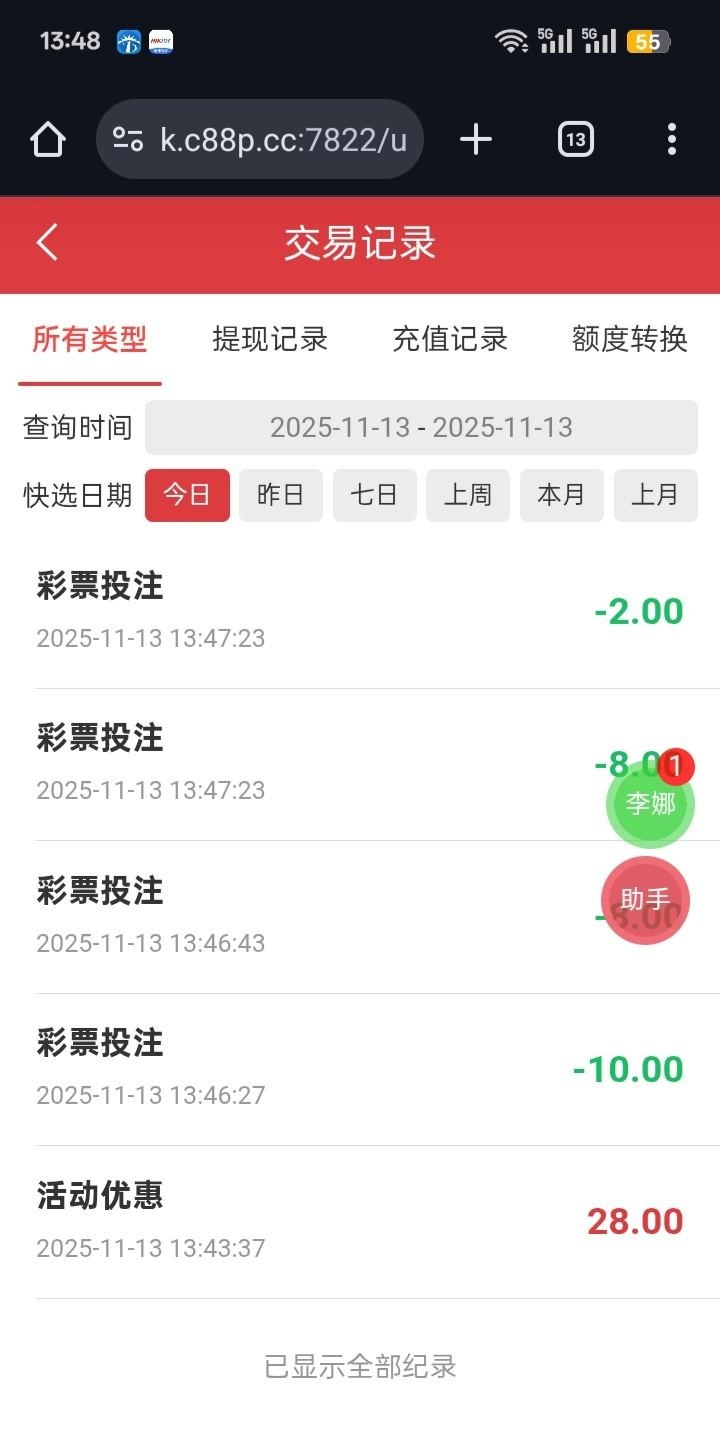Filter records by 上月
720x1456 pixels.
(655, 495)
